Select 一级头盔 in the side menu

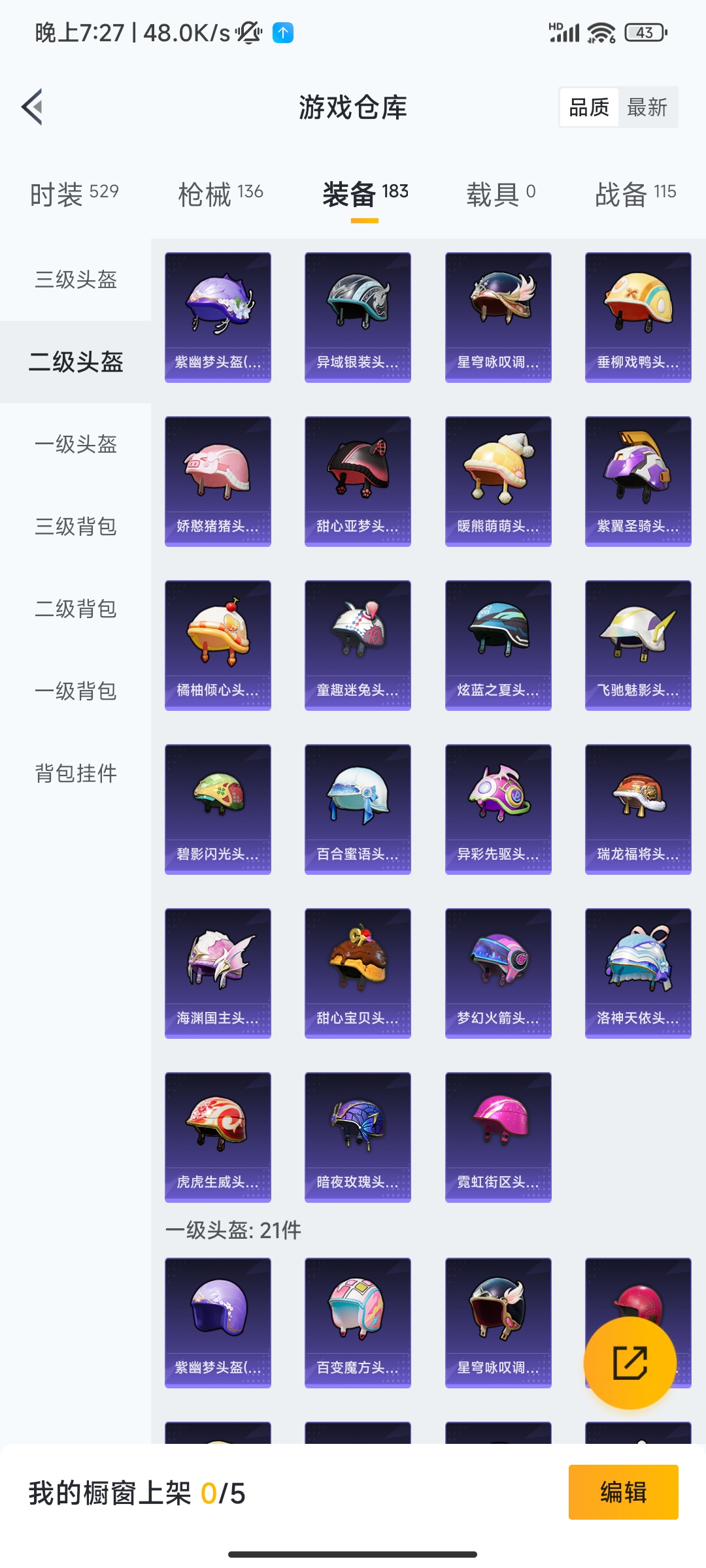point(76,444)
